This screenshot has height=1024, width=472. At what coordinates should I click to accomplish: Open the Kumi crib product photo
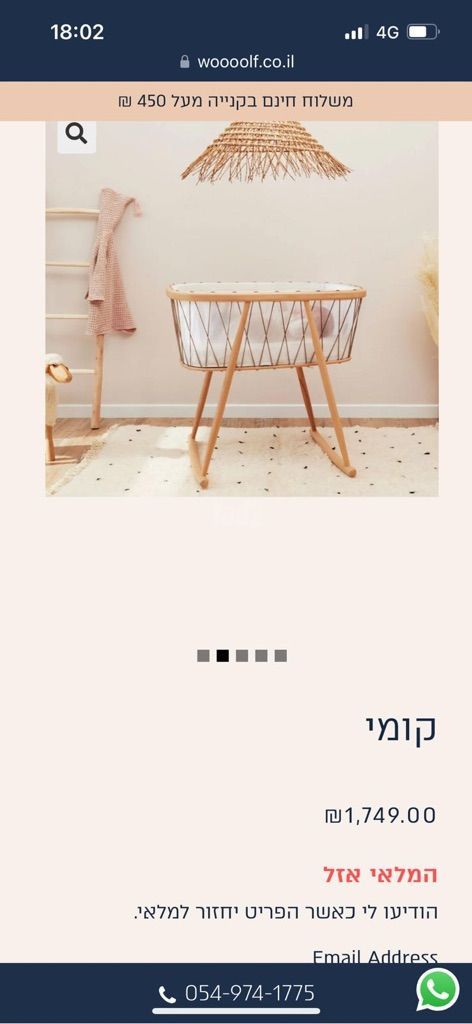pos(242,308)
